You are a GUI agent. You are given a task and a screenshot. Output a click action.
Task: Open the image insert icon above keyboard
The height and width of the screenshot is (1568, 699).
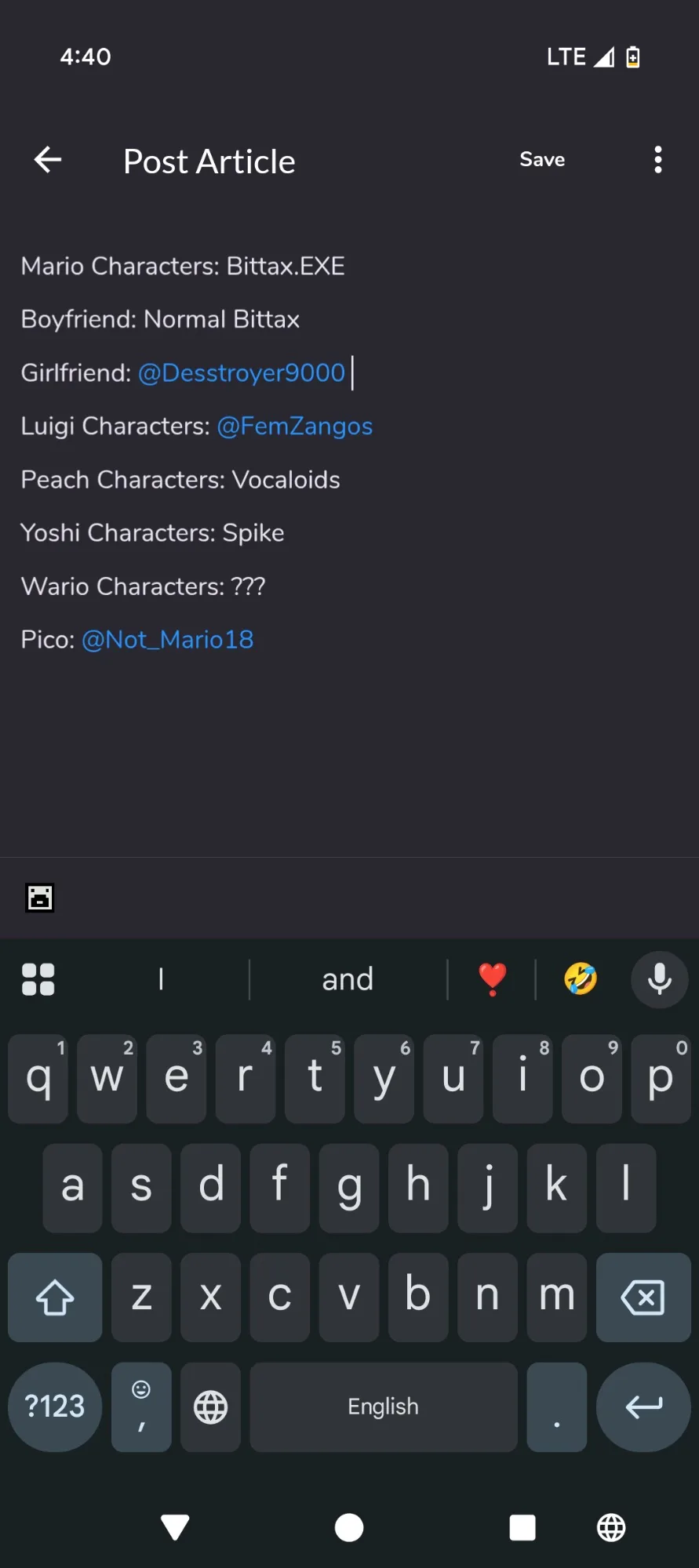40,898
